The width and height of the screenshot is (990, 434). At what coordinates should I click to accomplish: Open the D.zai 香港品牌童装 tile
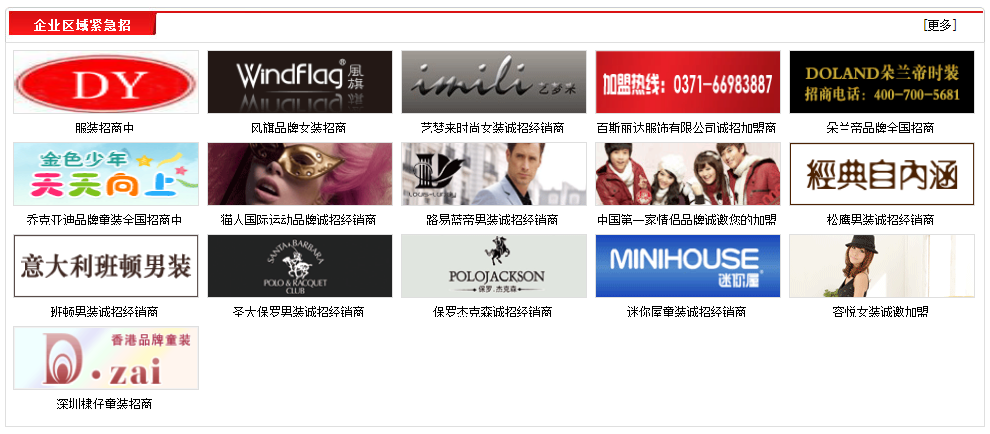point(106,358)
